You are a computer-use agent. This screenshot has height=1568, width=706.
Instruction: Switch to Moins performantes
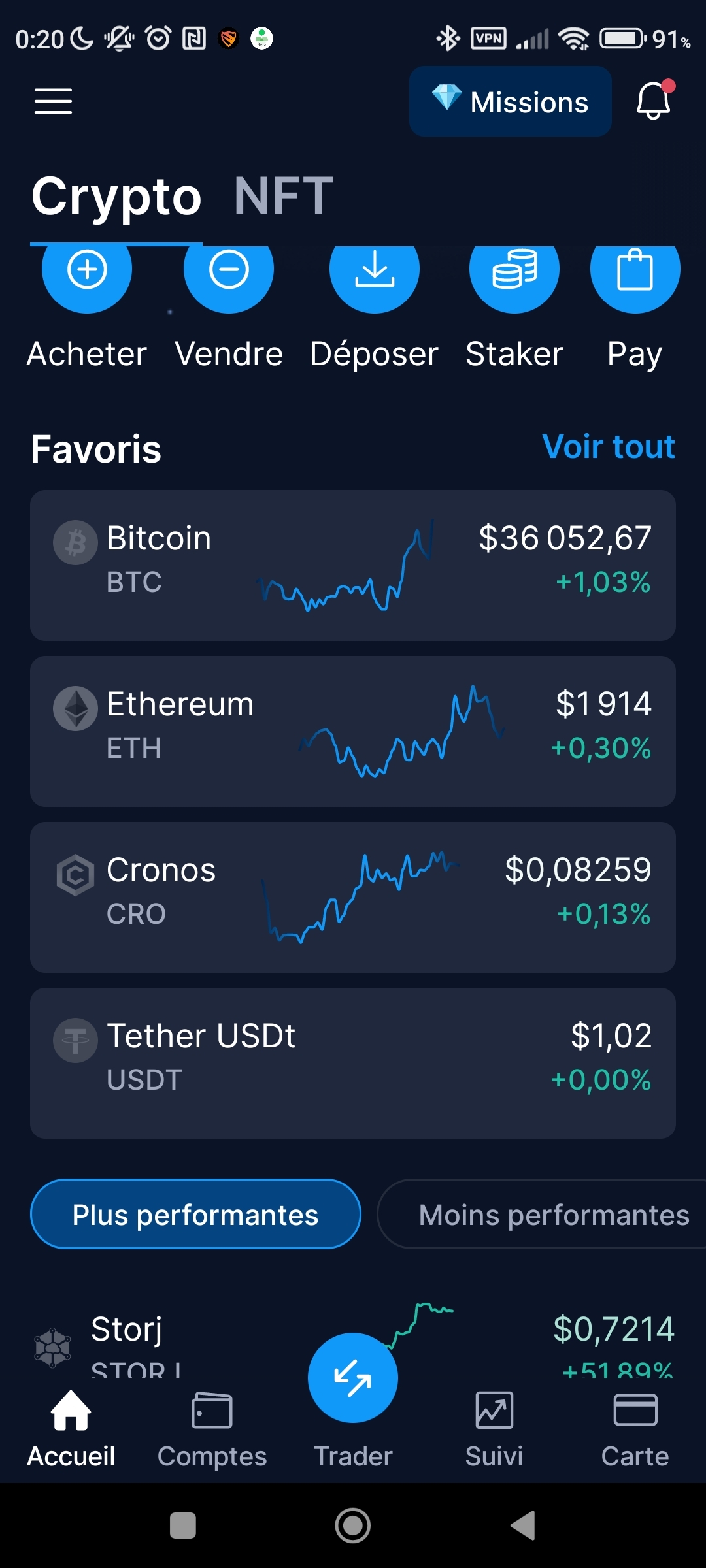coord(549,1214)
